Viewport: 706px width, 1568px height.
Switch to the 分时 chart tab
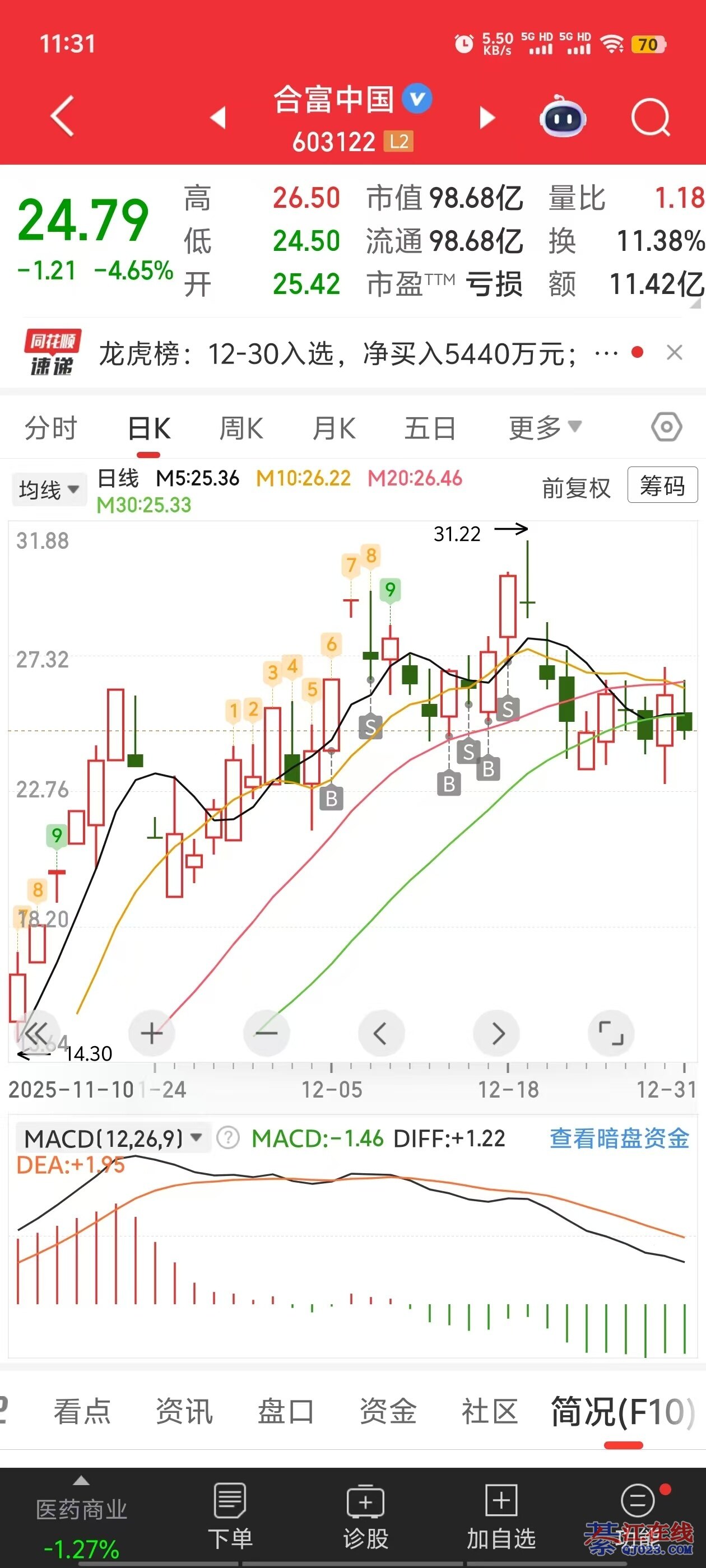51,428
